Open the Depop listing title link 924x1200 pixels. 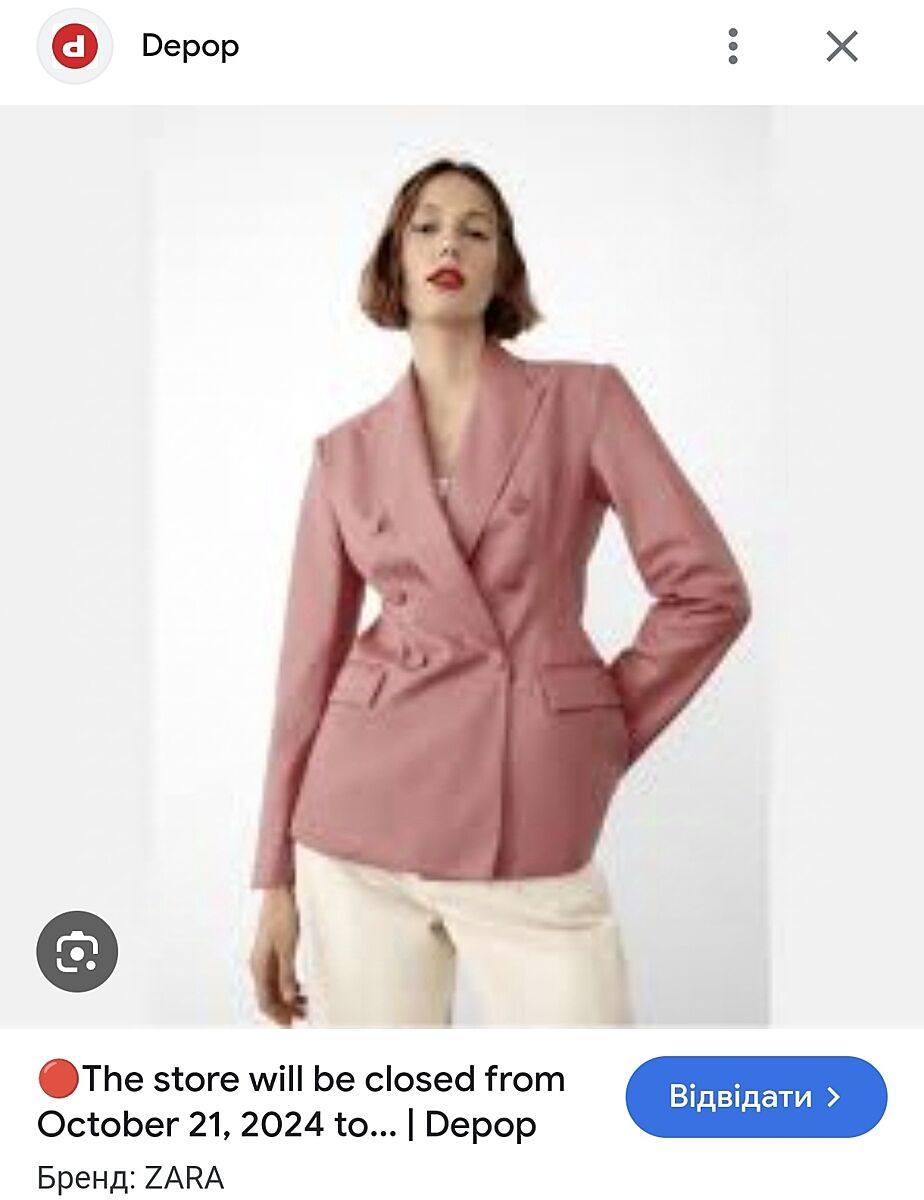pyautogui.click(x=300, y=1101)
